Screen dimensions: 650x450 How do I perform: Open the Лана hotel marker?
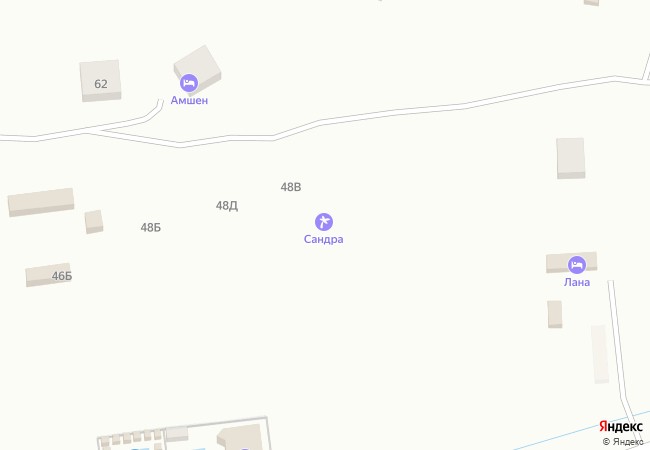[576, 265]
